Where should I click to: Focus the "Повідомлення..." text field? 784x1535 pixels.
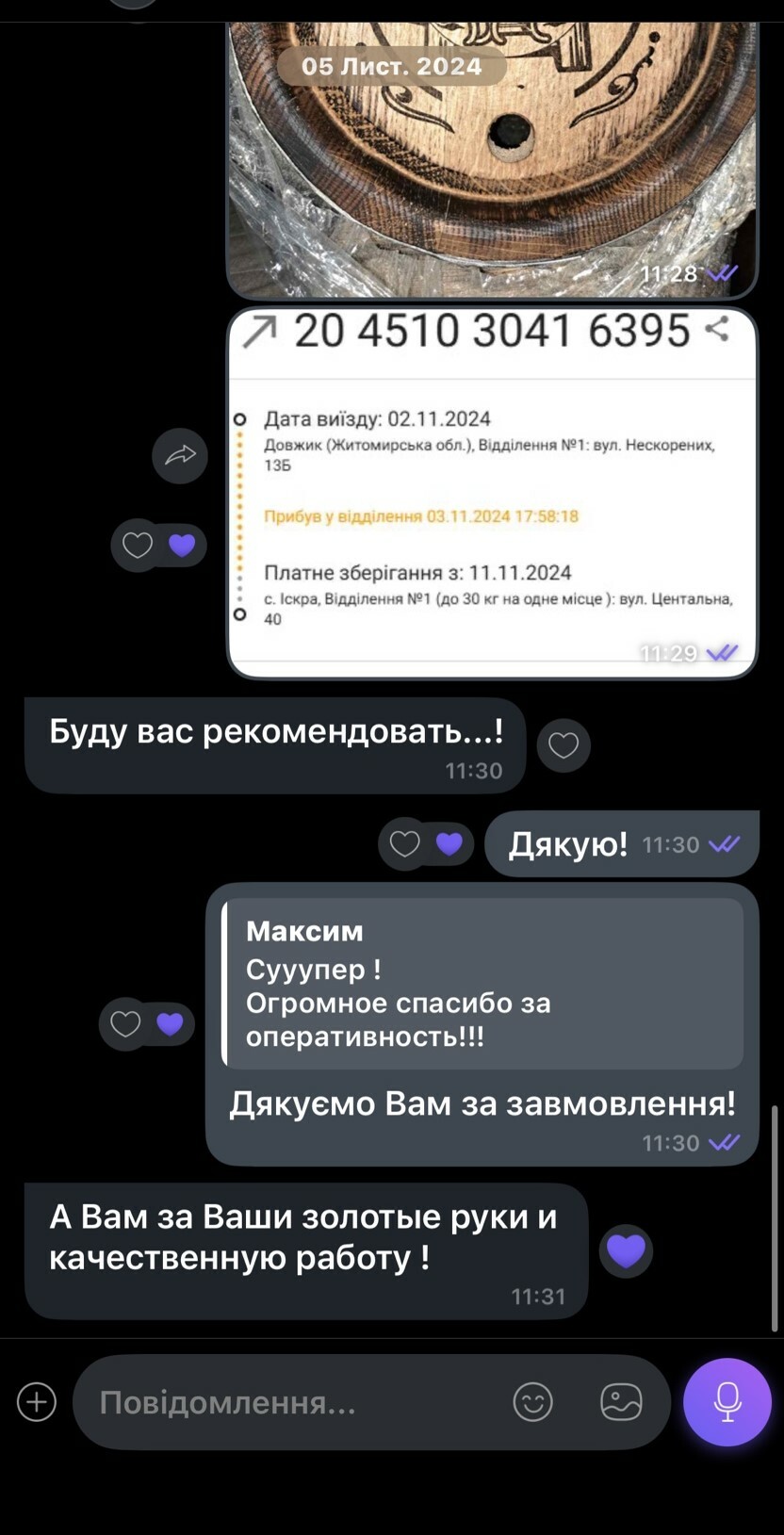point(292,1403)
